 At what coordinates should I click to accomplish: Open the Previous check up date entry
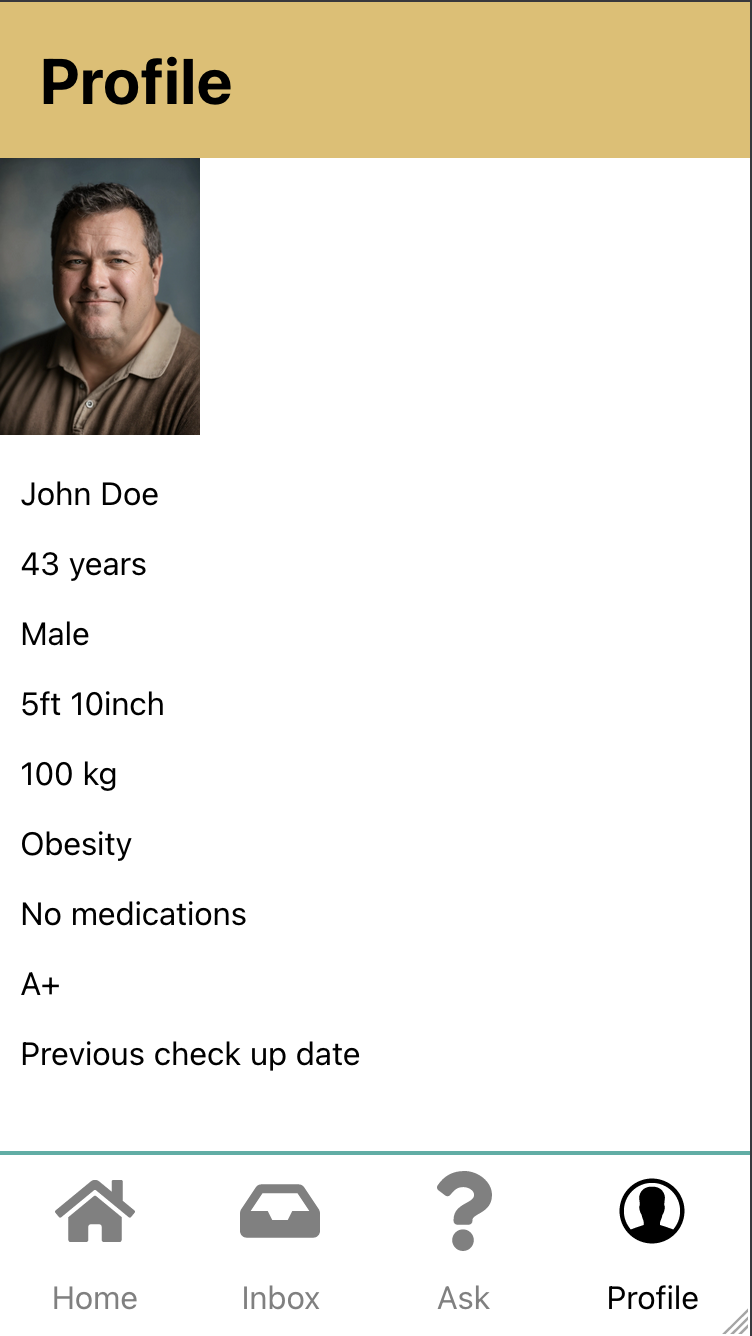(x=190, y=1054)
